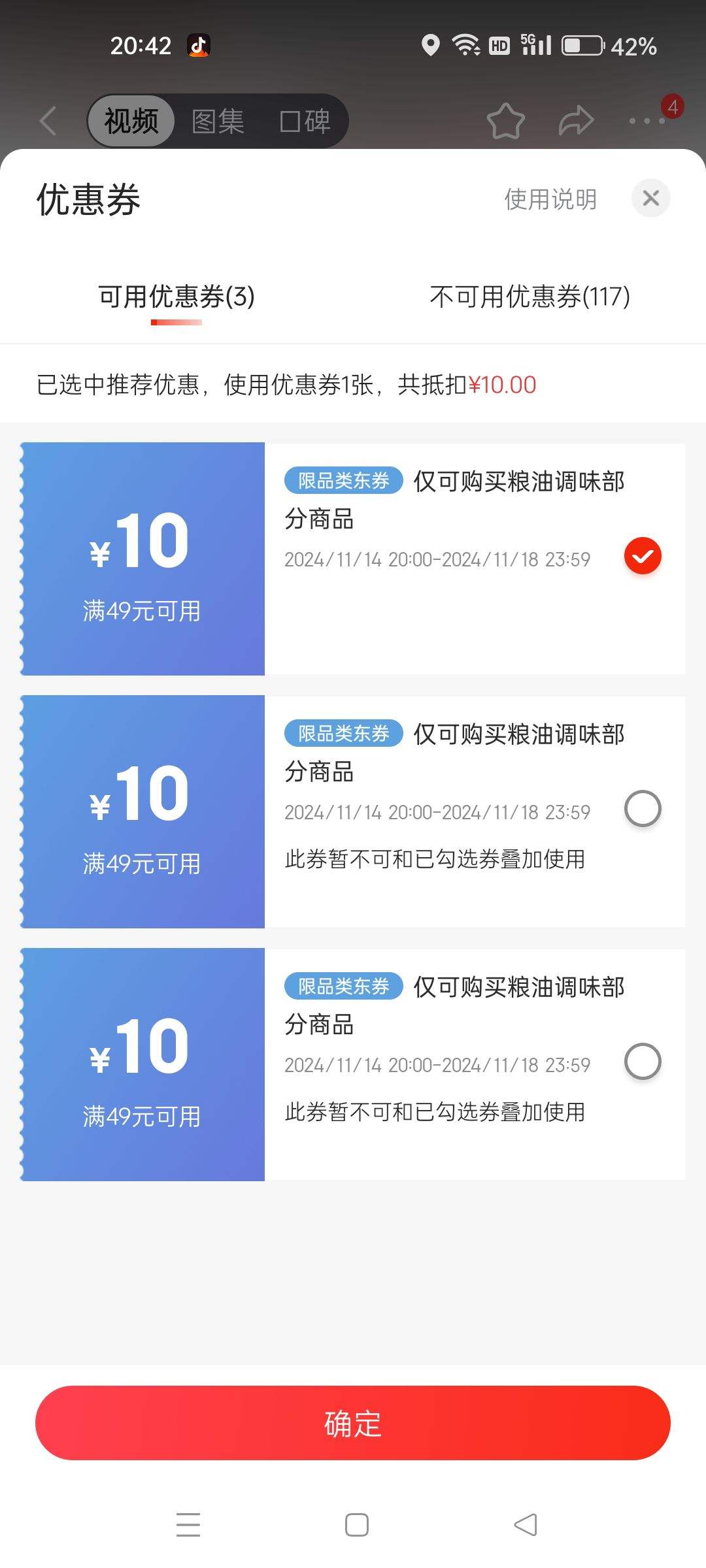Tap the system back navigation button

click(526, 1525)
